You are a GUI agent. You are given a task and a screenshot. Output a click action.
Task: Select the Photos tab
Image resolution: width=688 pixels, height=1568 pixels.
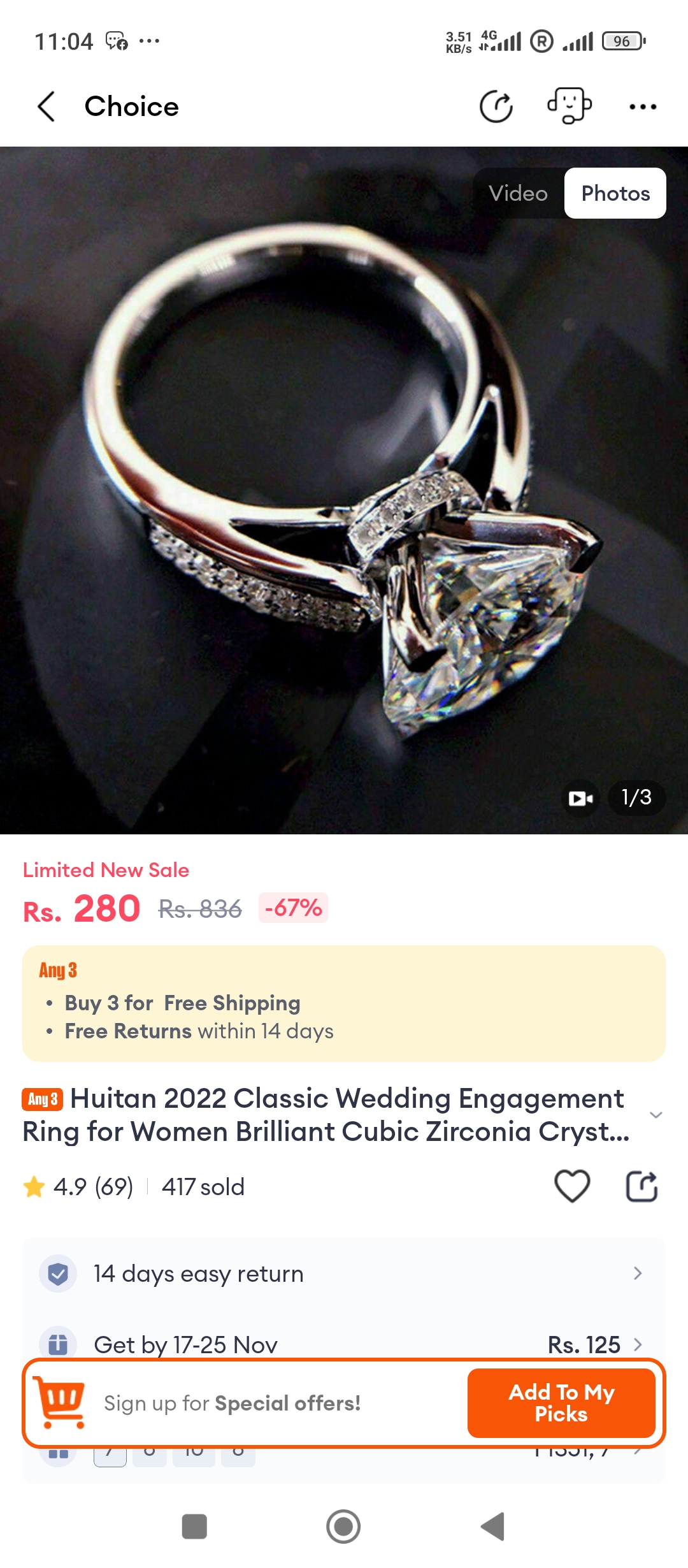[615, 193]
